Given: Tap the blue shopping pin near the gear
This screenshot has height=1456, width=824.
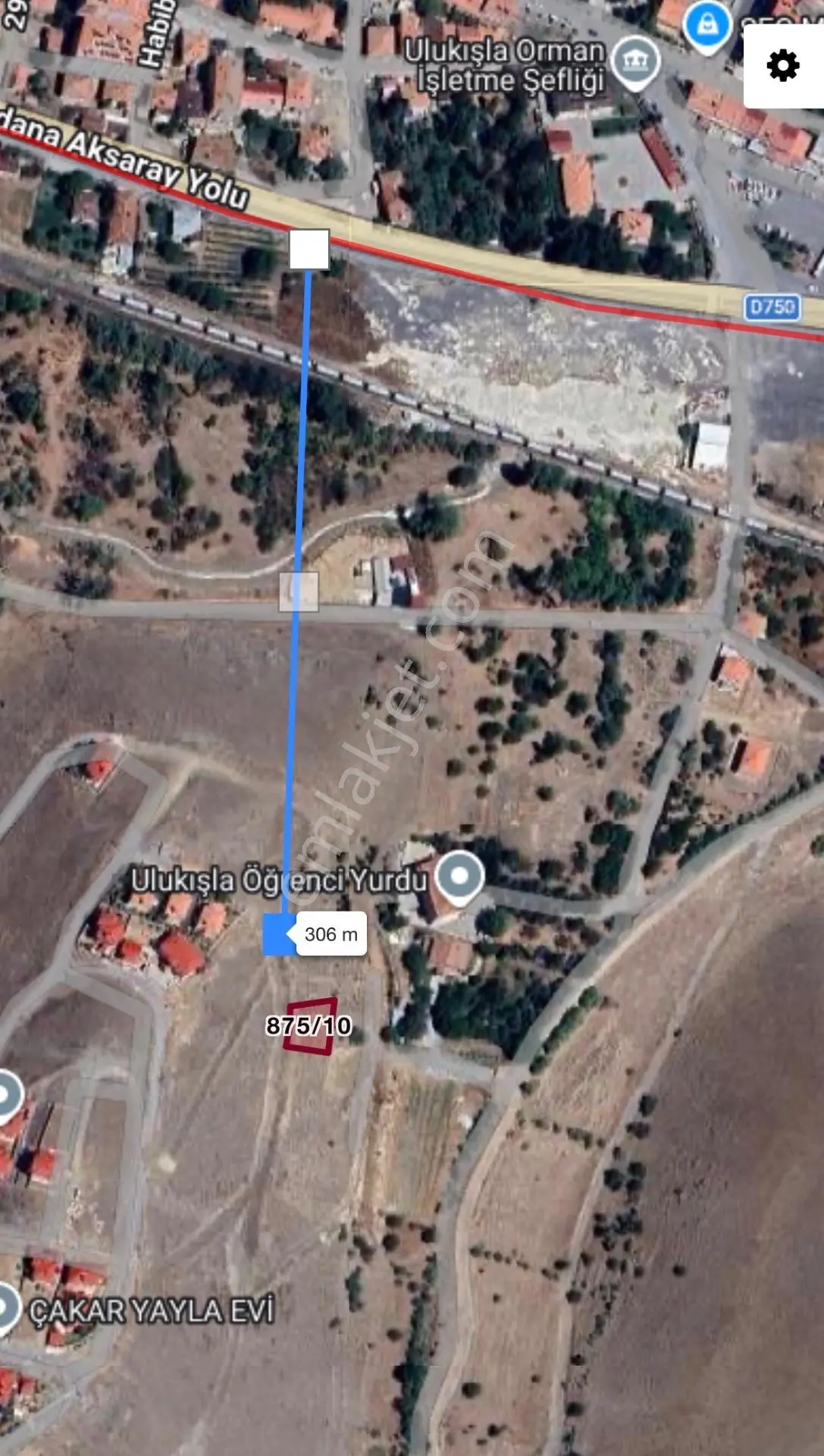Looking at the screenshot, I should pos(707,27).
